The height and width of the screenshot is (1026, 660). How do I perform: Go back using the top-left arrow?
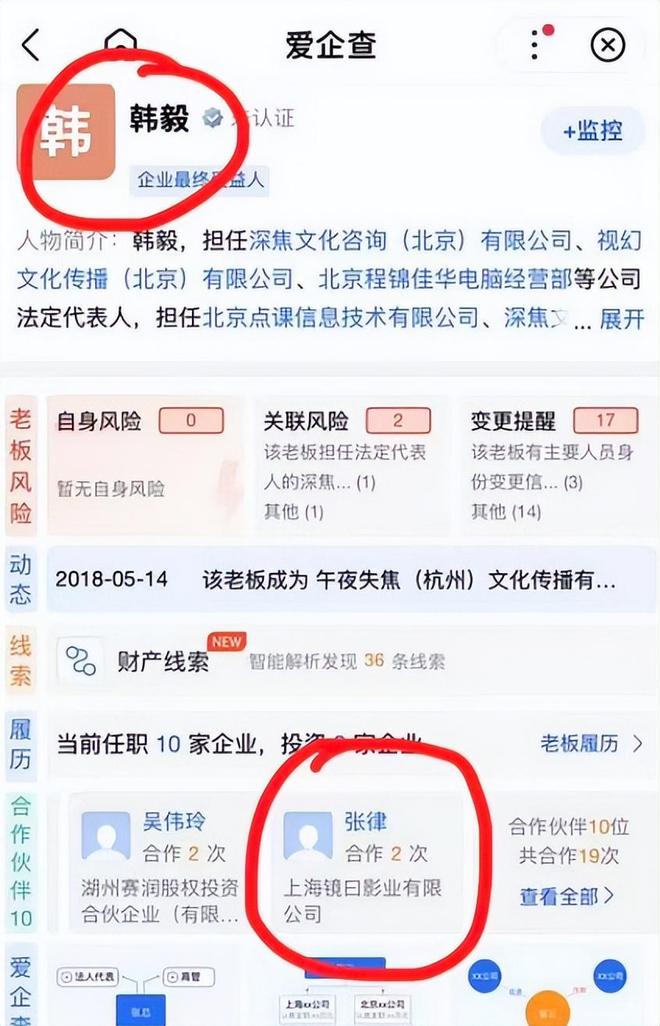click(31, 45)
